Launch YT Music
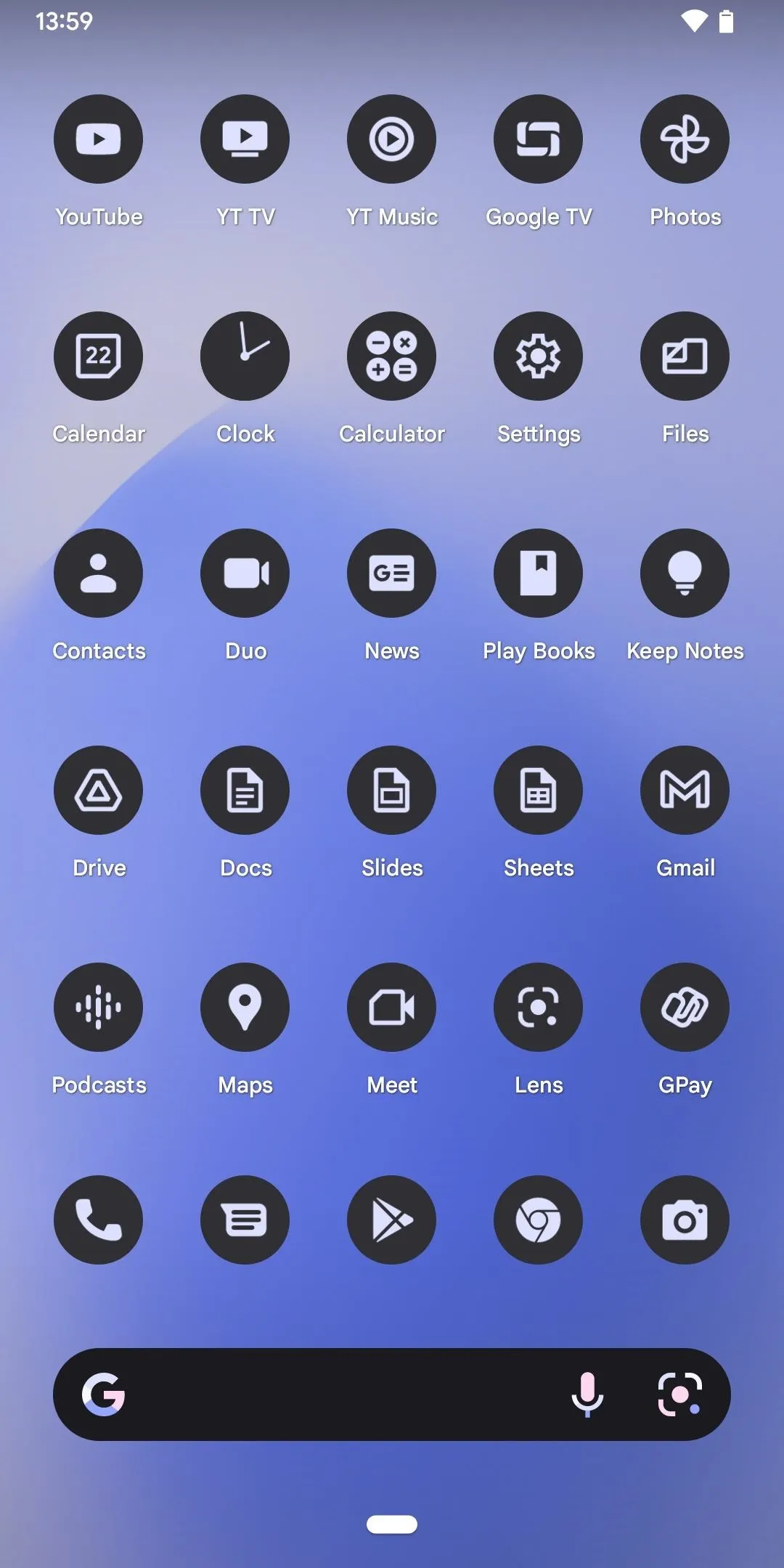Screen dimensions: 784x1568 point(391,139)
